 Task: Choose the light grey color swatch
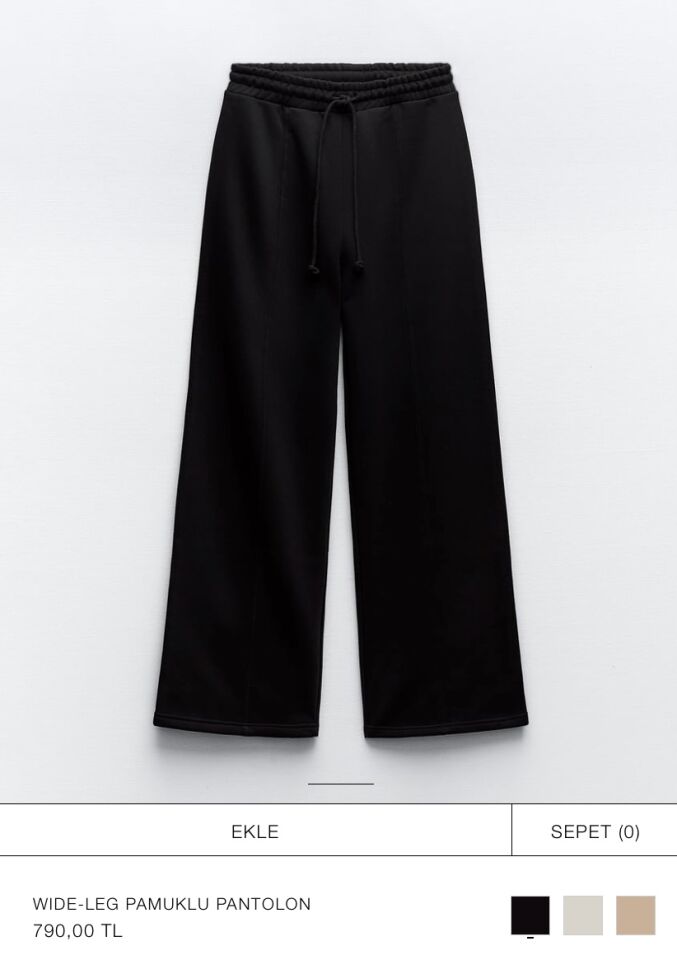(583, 915)
